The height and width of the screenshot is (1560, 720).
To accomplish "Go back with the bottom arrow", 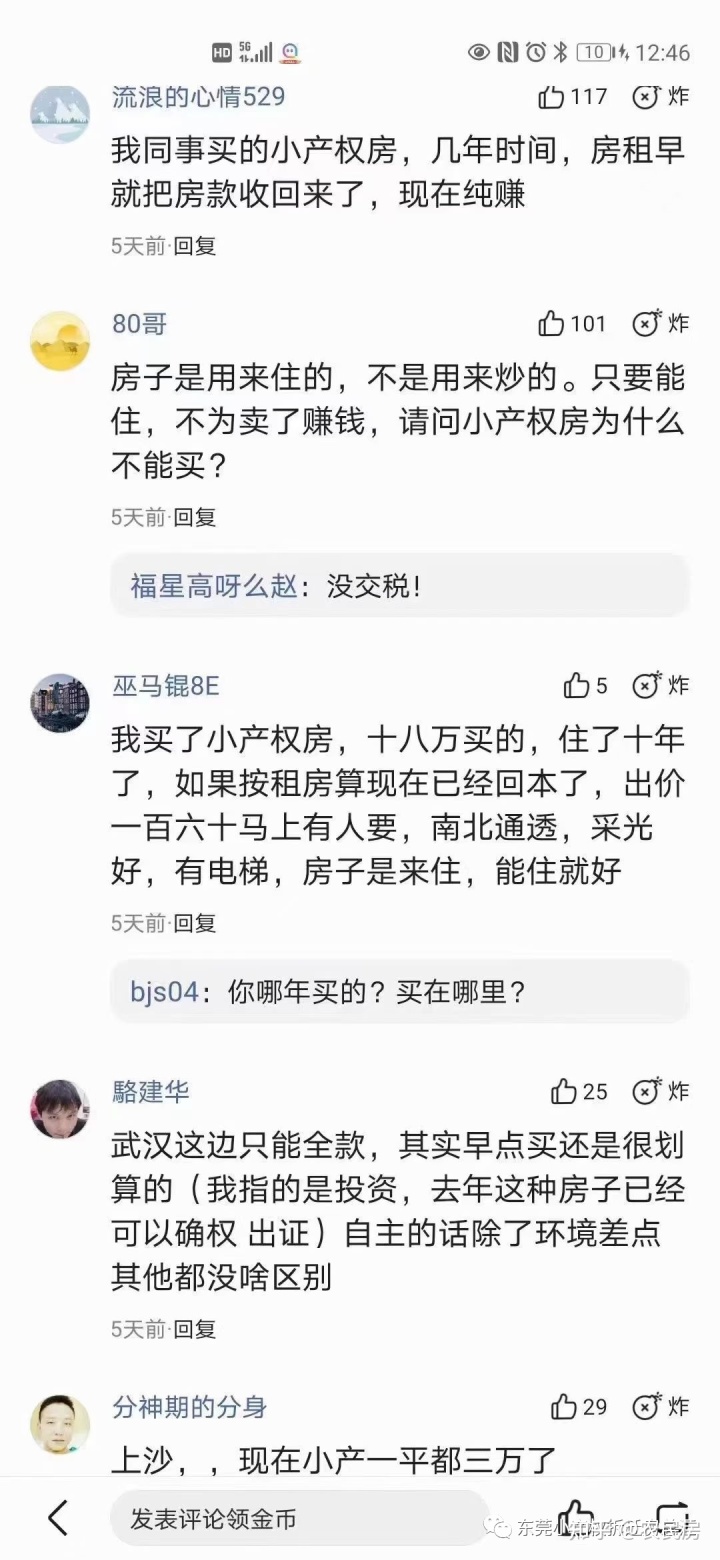I will (x=59, y=1518).
